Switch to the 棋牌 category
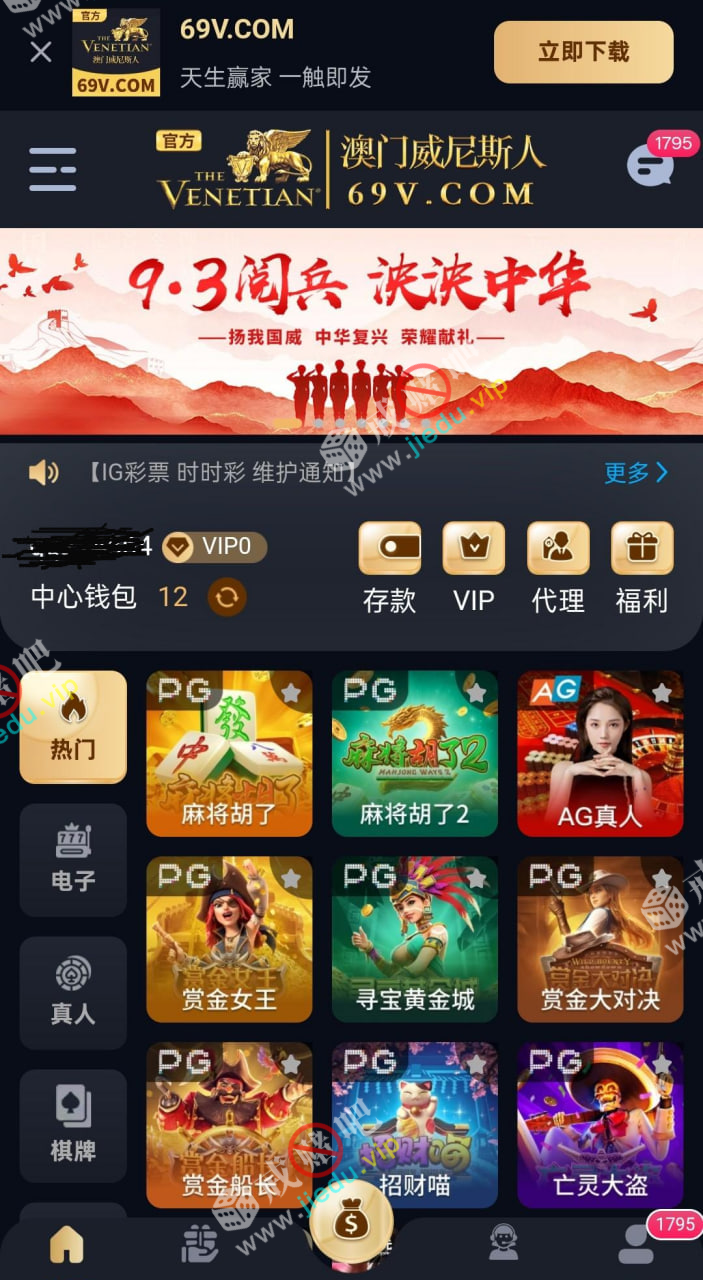This screenshot has width=703, height=1280. coord(73,1125)
